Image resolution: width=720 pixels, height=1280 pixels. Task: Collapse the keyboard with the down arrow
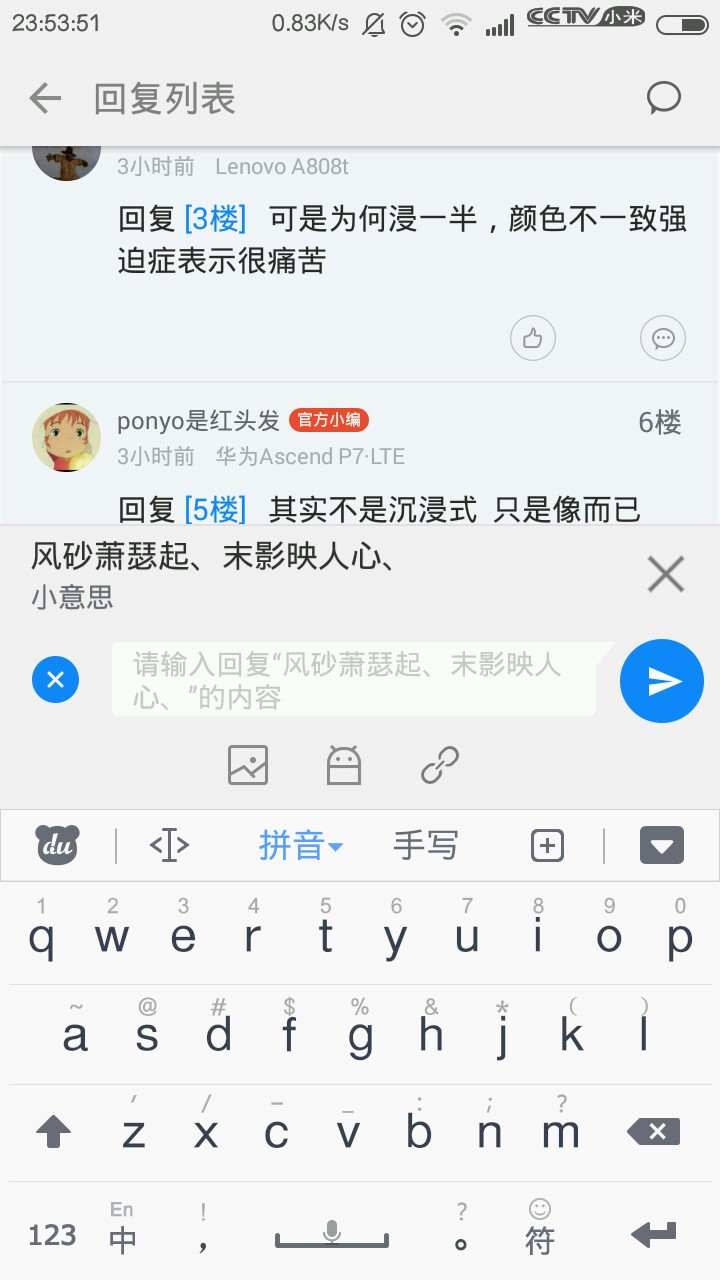pyautogui.click(x=661, y=846)
